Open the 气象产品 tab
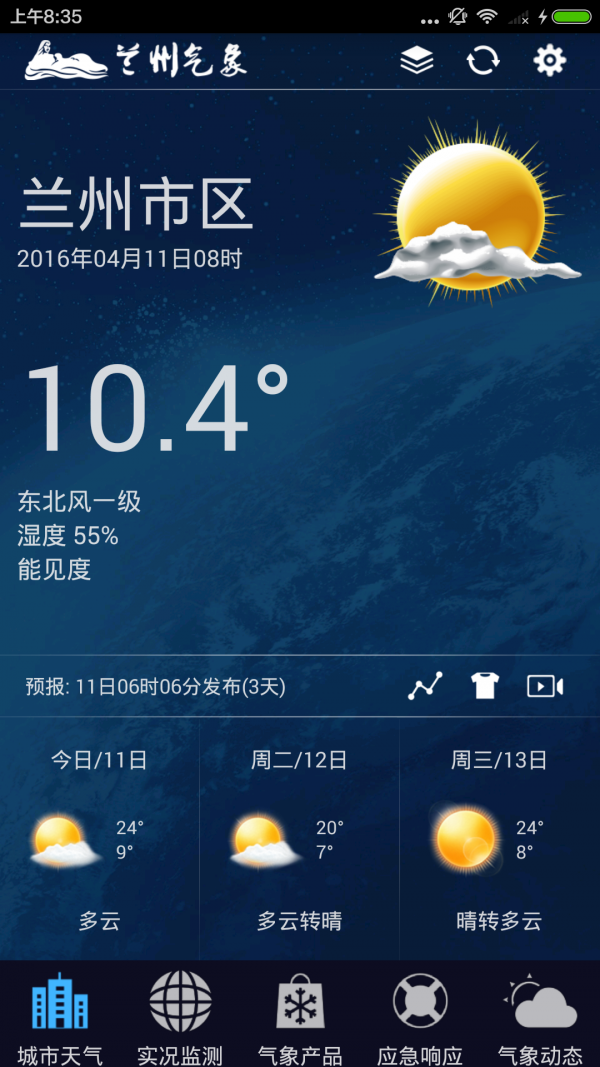This screenshot has width=600, height=1067. tap(300, 1015)
